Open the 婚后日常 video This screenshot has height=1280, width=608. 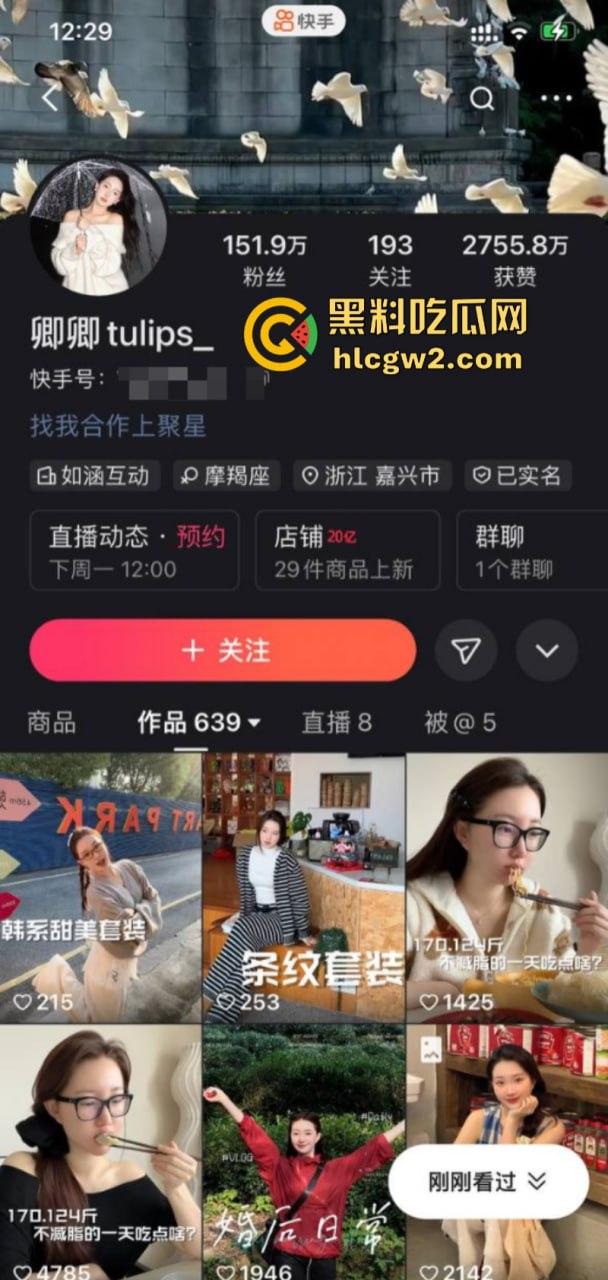[x=304, y=1150]
